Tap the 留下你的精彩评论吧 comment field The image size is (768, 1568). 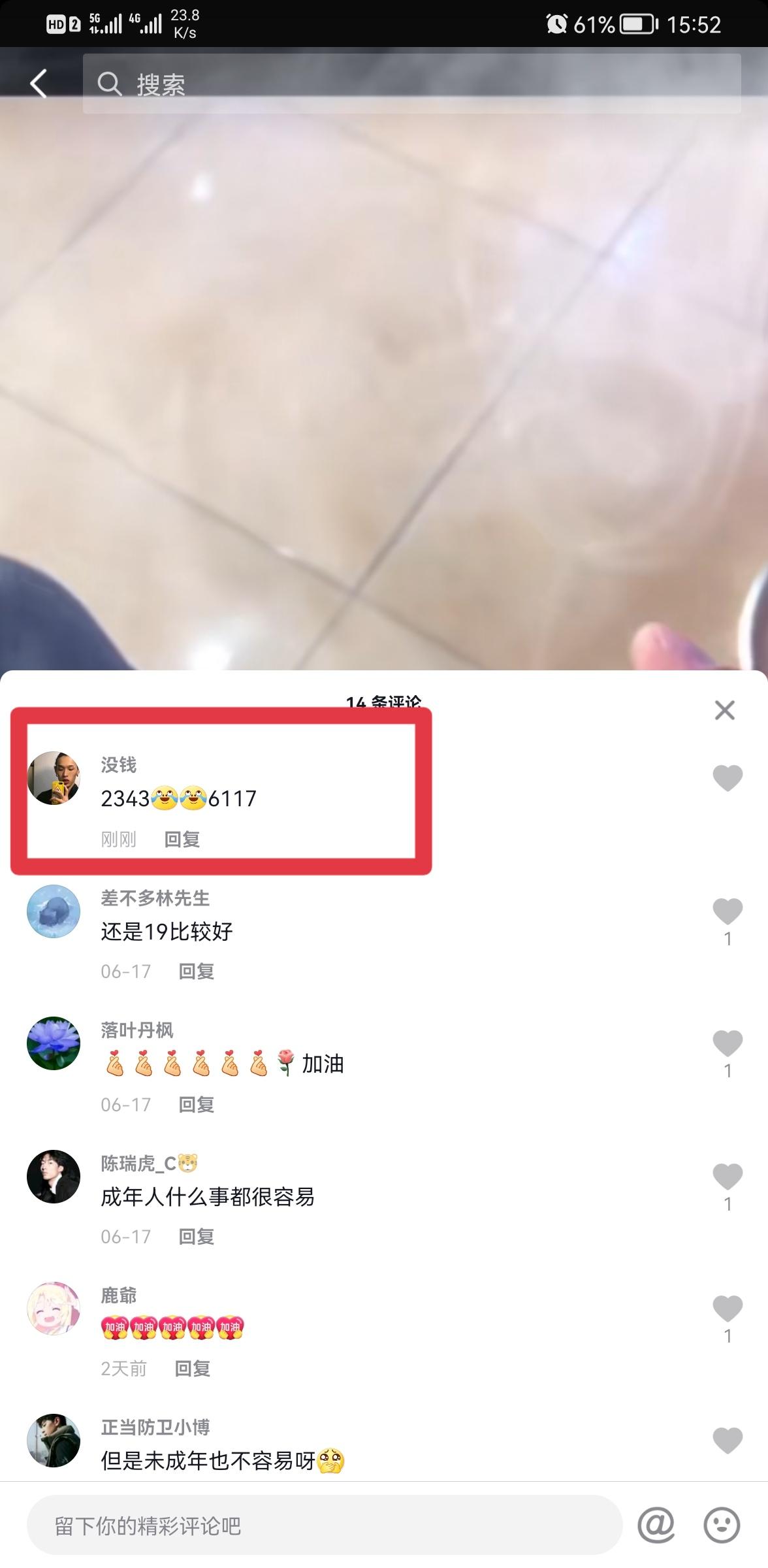323,1526
